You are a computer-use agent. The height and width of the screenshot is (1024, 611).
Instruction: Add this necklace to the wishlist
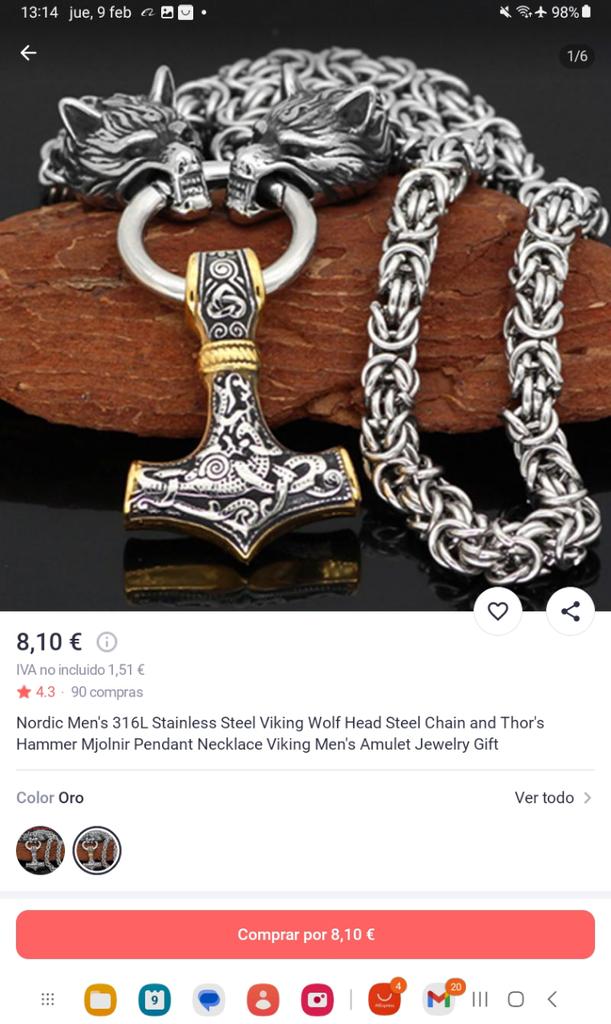pos(498,611)
